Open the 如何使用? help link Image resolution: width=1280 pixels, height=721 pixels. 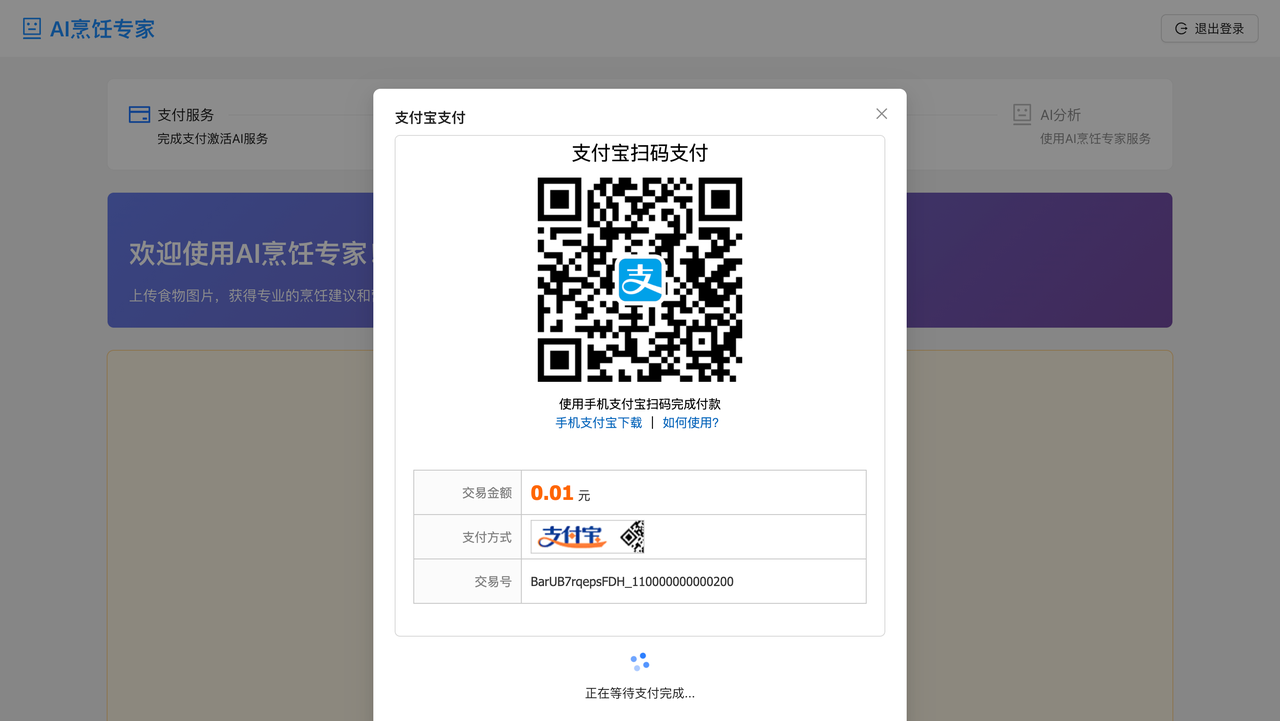(x=691, y=423)
